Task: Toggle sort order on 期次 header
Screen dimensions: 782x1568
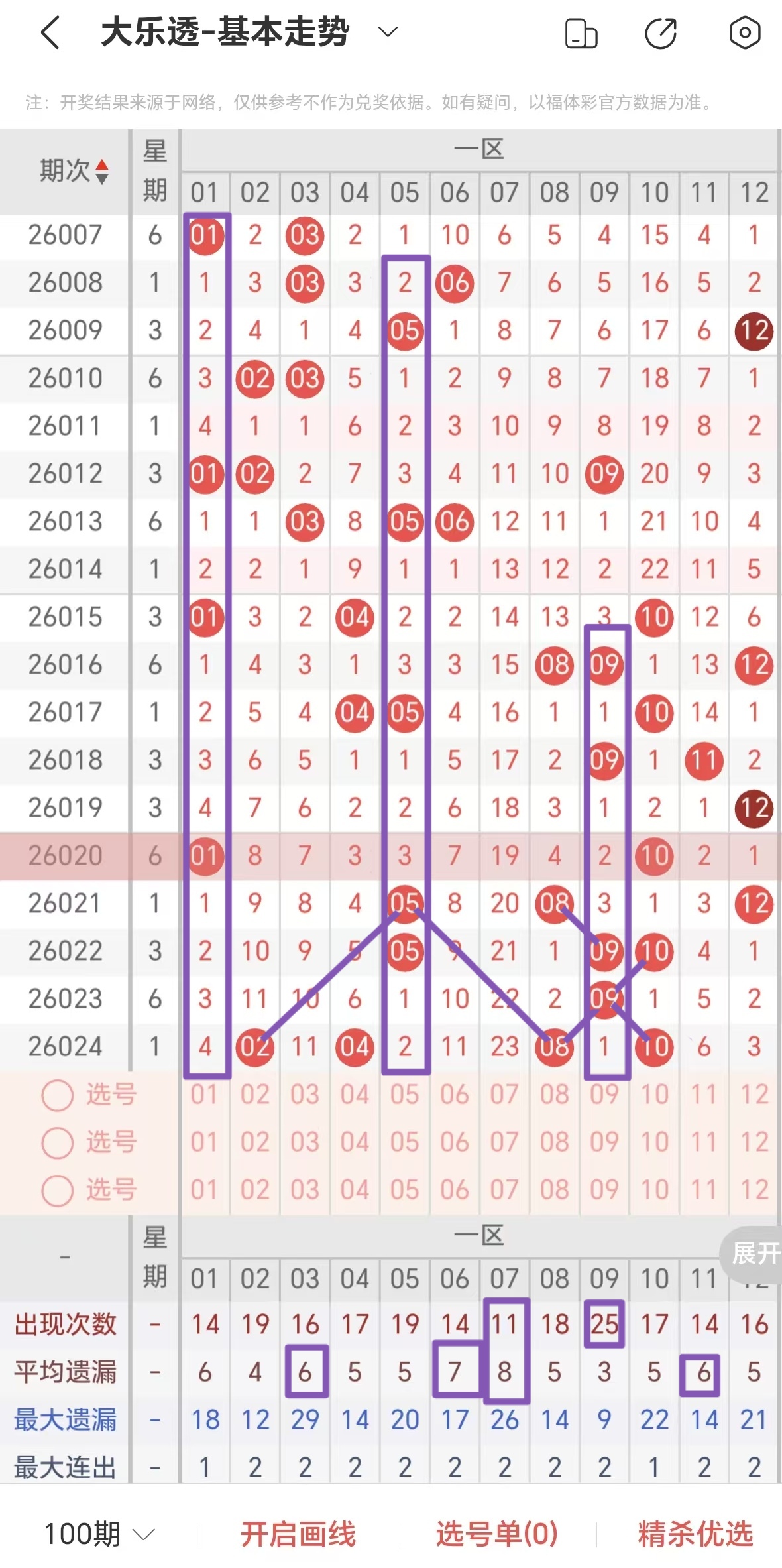Action: click(73, 171)
